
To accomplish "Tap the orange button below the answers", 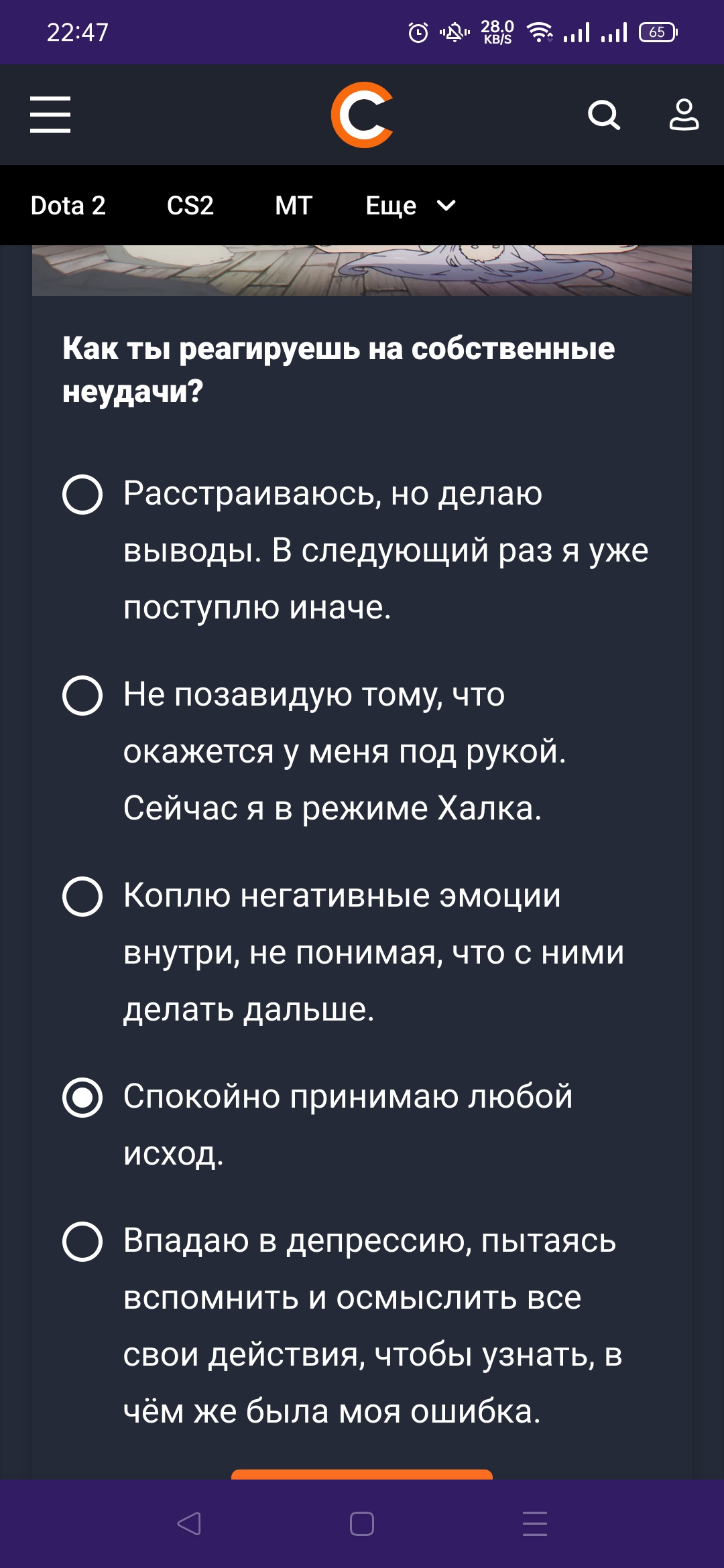I will coord(362,1474).
